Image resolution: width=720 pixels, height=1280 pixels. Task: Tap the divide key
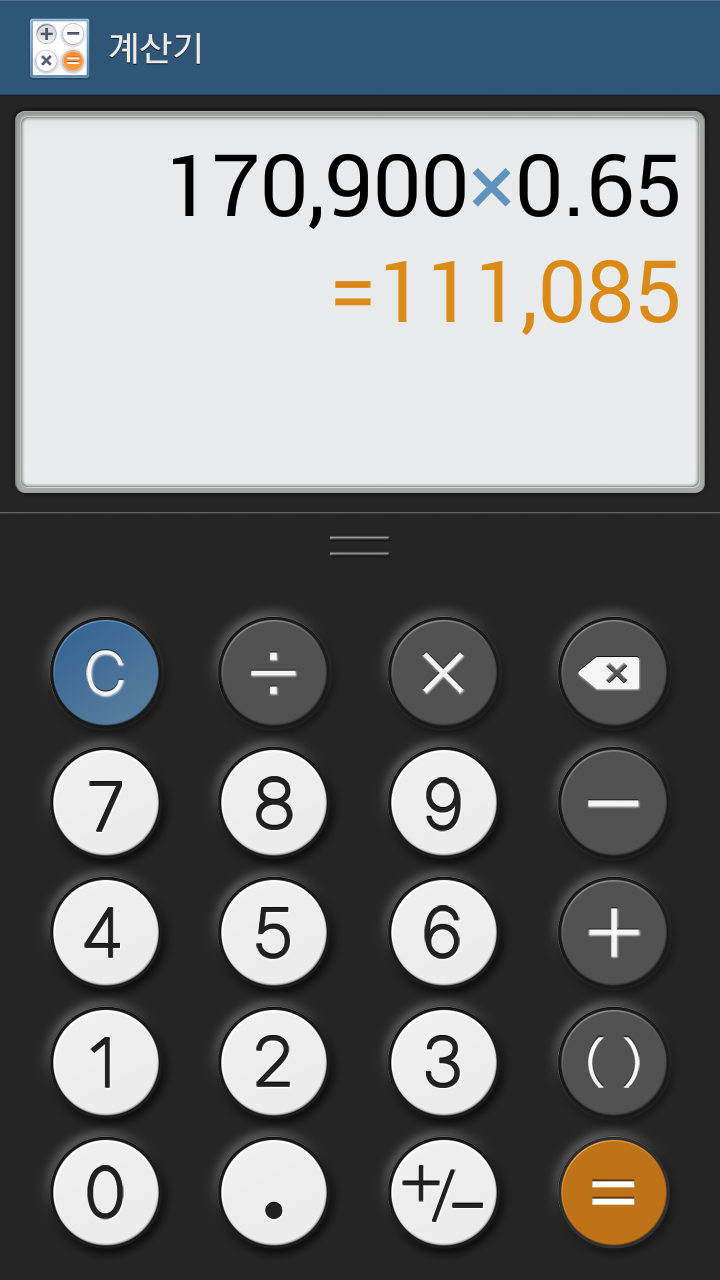coord(274,673)
